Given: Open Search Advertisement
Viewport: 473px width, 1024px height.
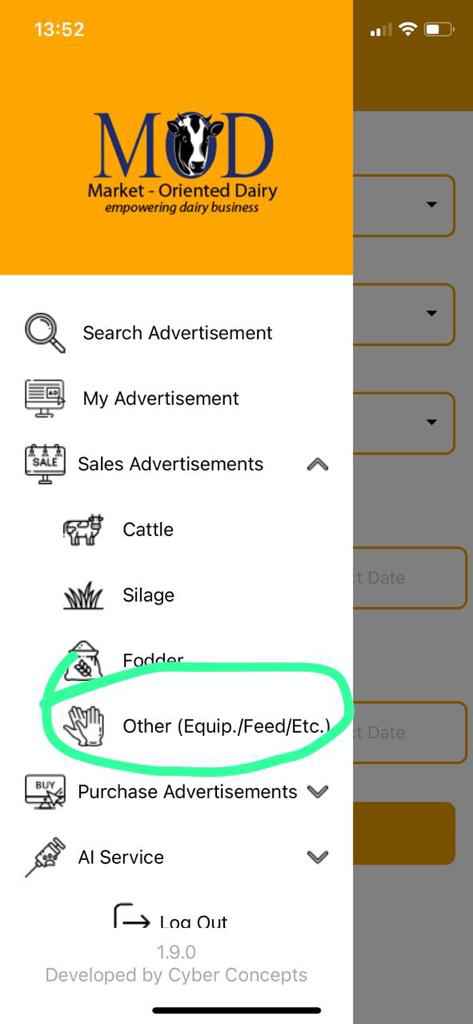Looking at the screenshot, I should [x=176, y=333].
